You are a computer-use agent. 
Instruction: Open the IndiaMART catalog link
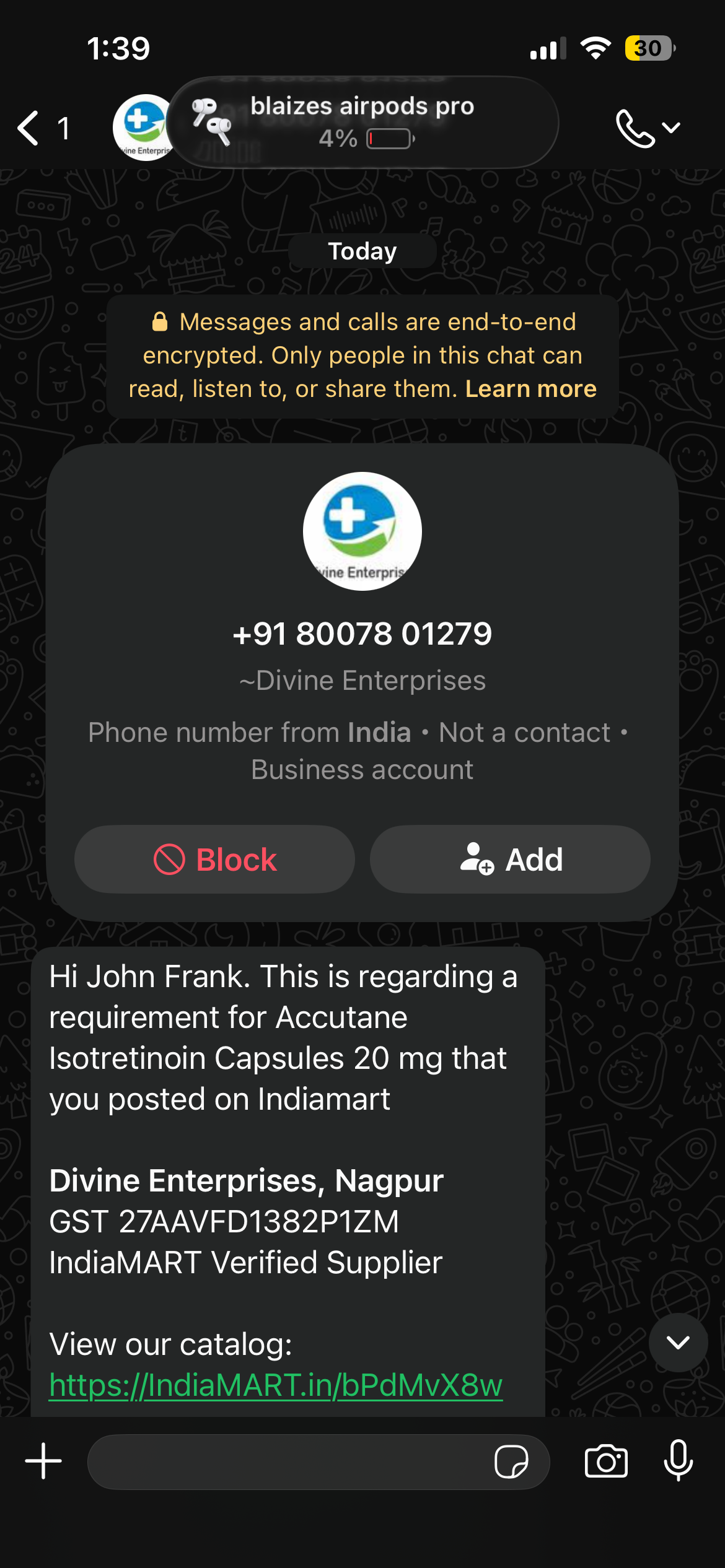point(276,1385)
